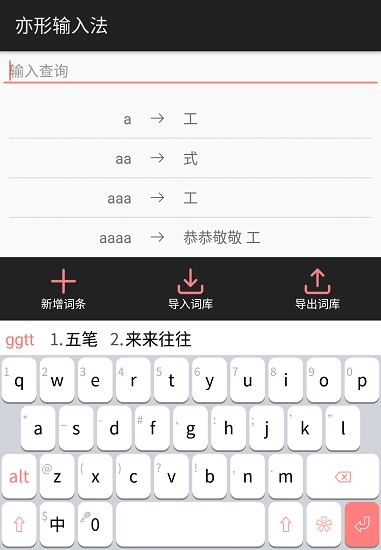
Task: Open the aa → 式 entry
Action: [x=190, y=159]
